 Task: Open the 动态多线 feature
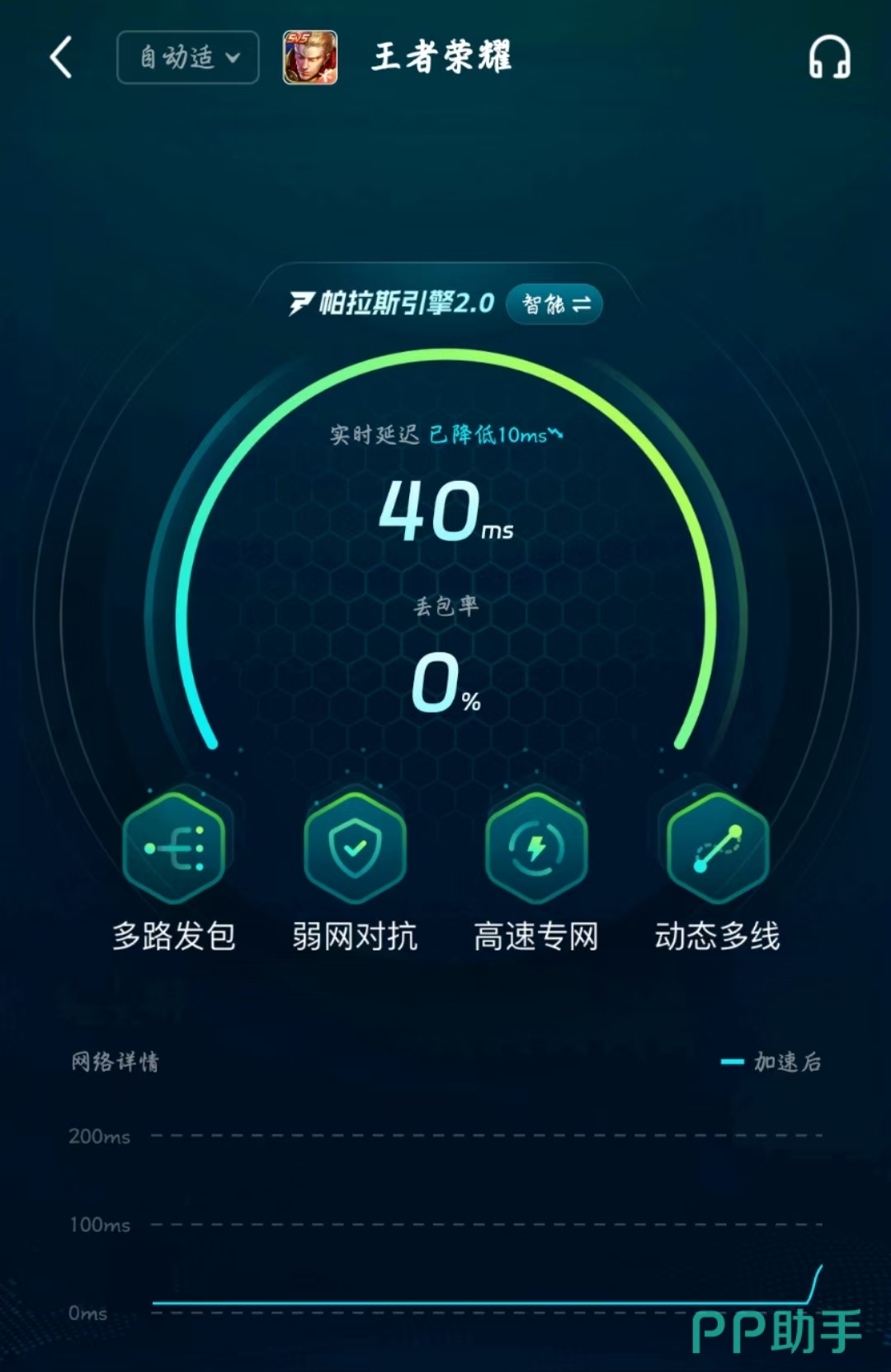(717, 848)
